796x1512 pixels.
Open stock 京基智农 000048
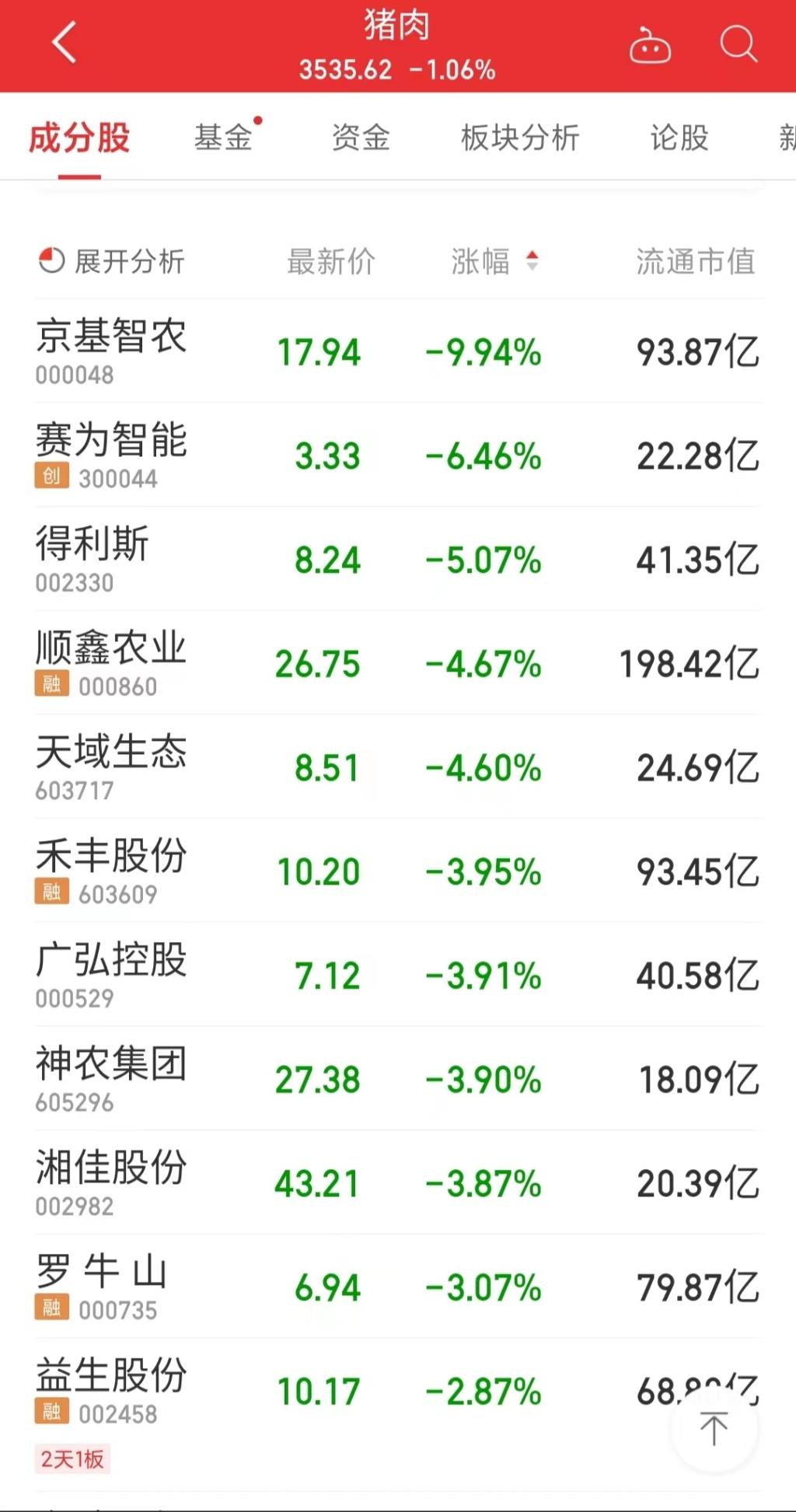[x=398, y=351]
